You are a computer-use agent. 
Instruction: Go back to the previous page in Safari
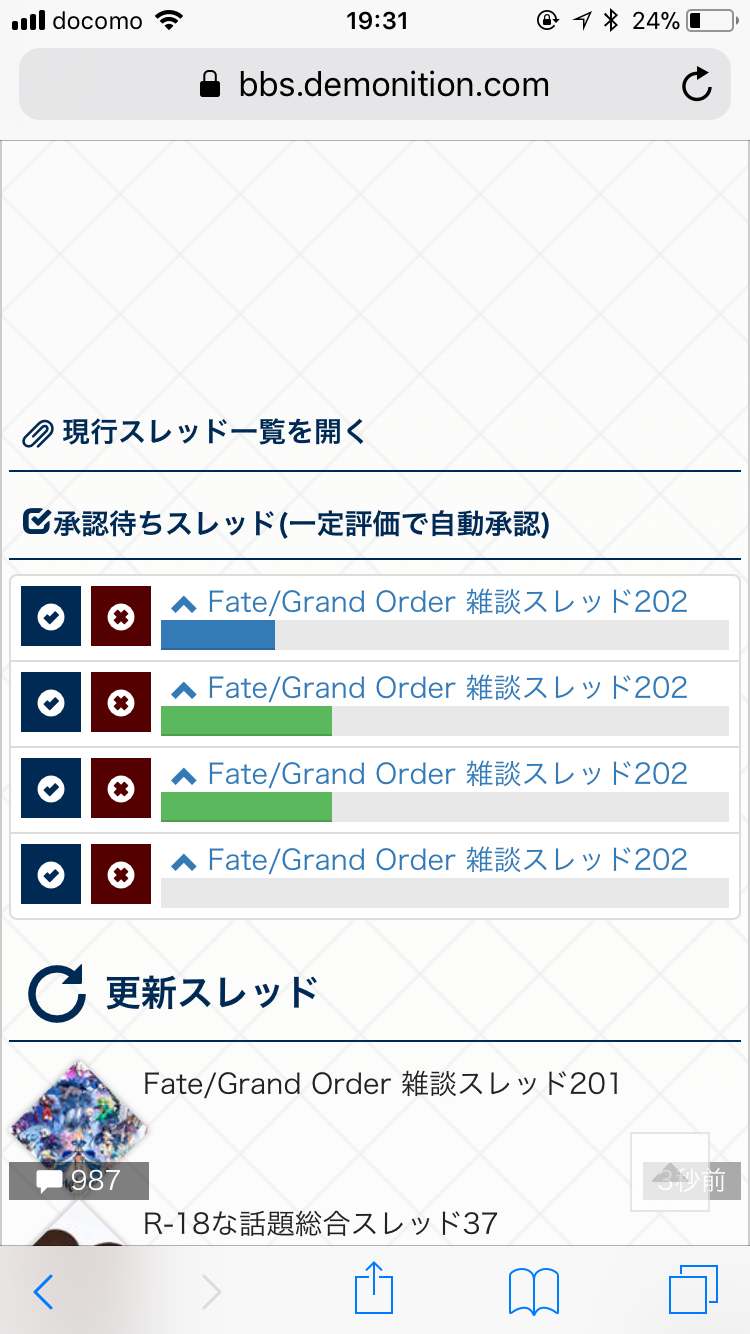click(44, 1292)
